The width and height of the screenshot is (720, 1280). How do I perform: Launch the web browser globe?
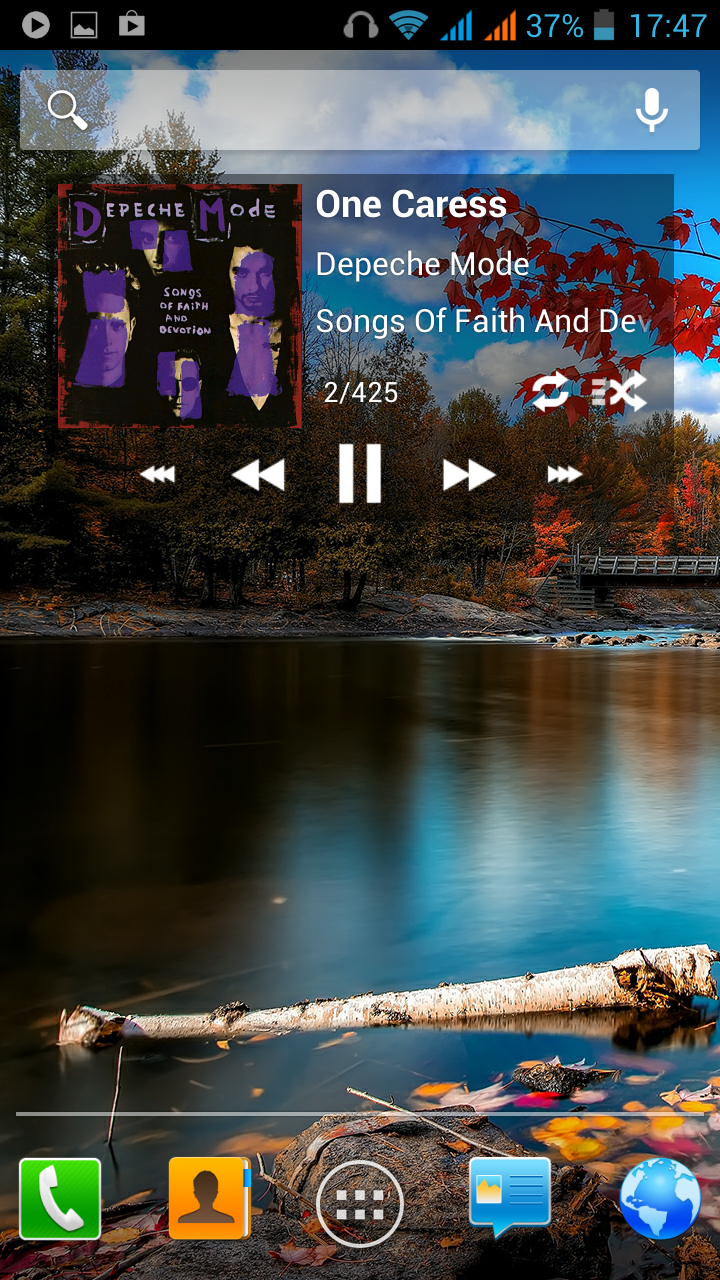660,1199
